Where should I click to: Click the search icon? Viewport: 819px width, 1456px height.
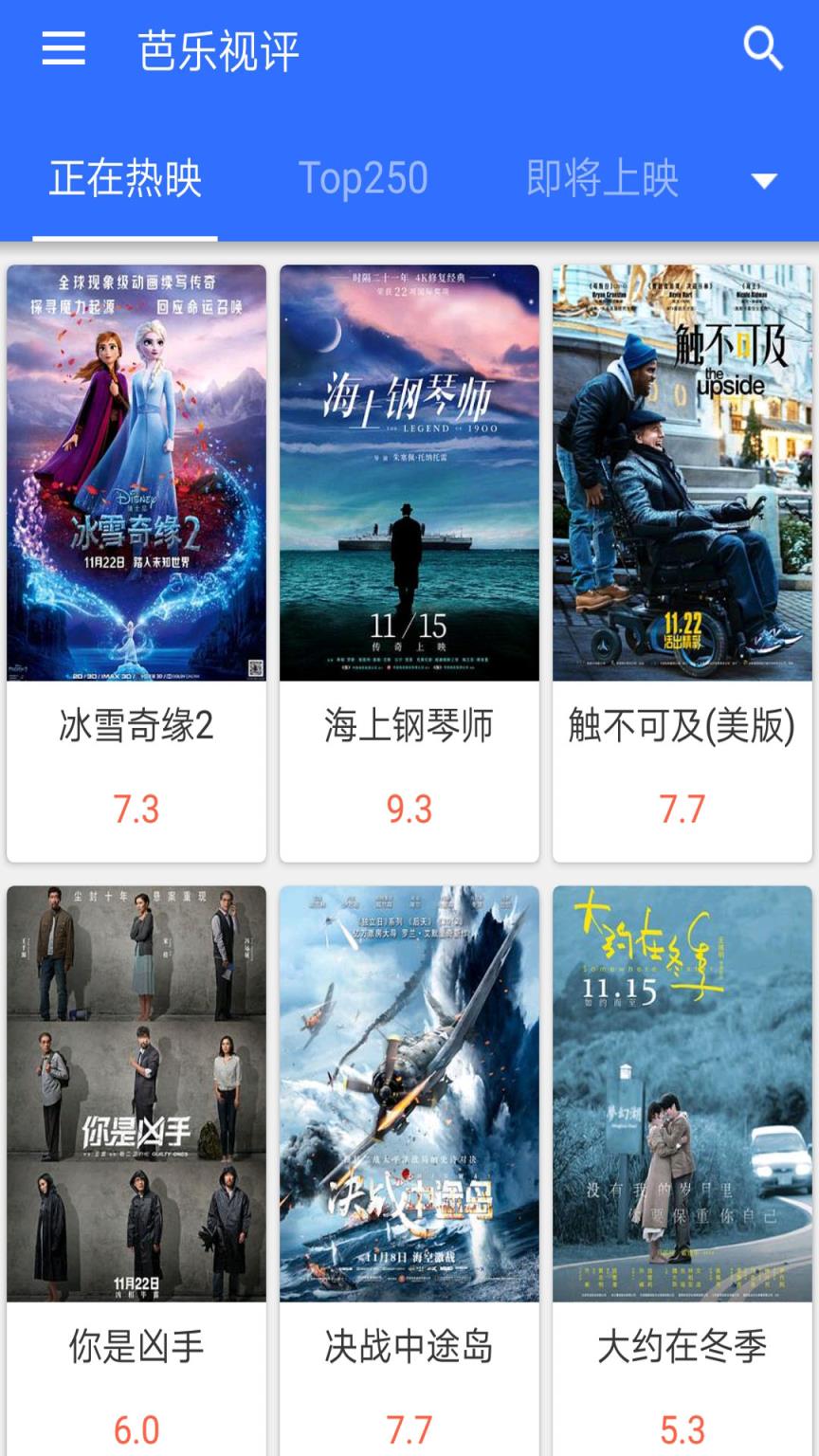761,45
